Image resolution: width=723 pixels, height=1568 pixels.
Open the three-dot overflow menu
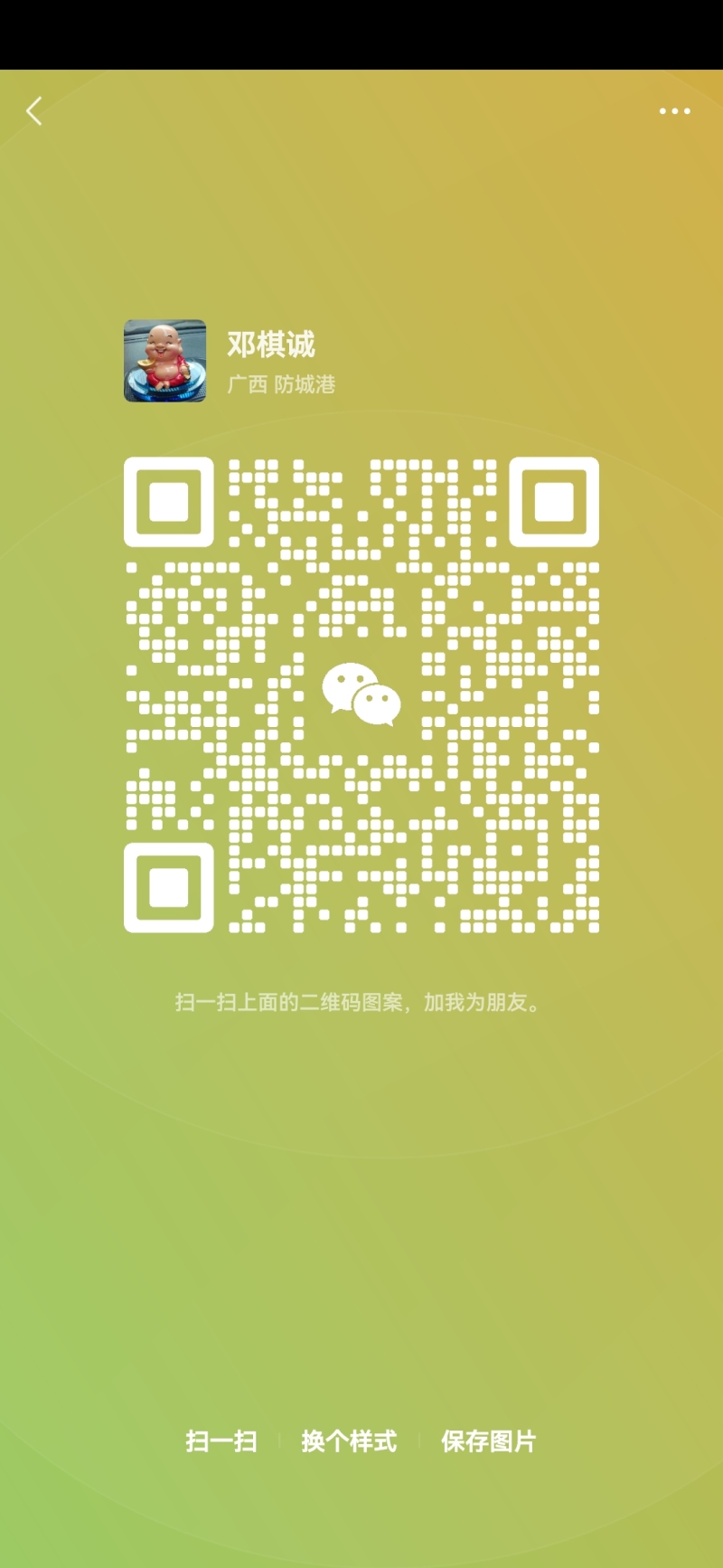tap(674, 111)
